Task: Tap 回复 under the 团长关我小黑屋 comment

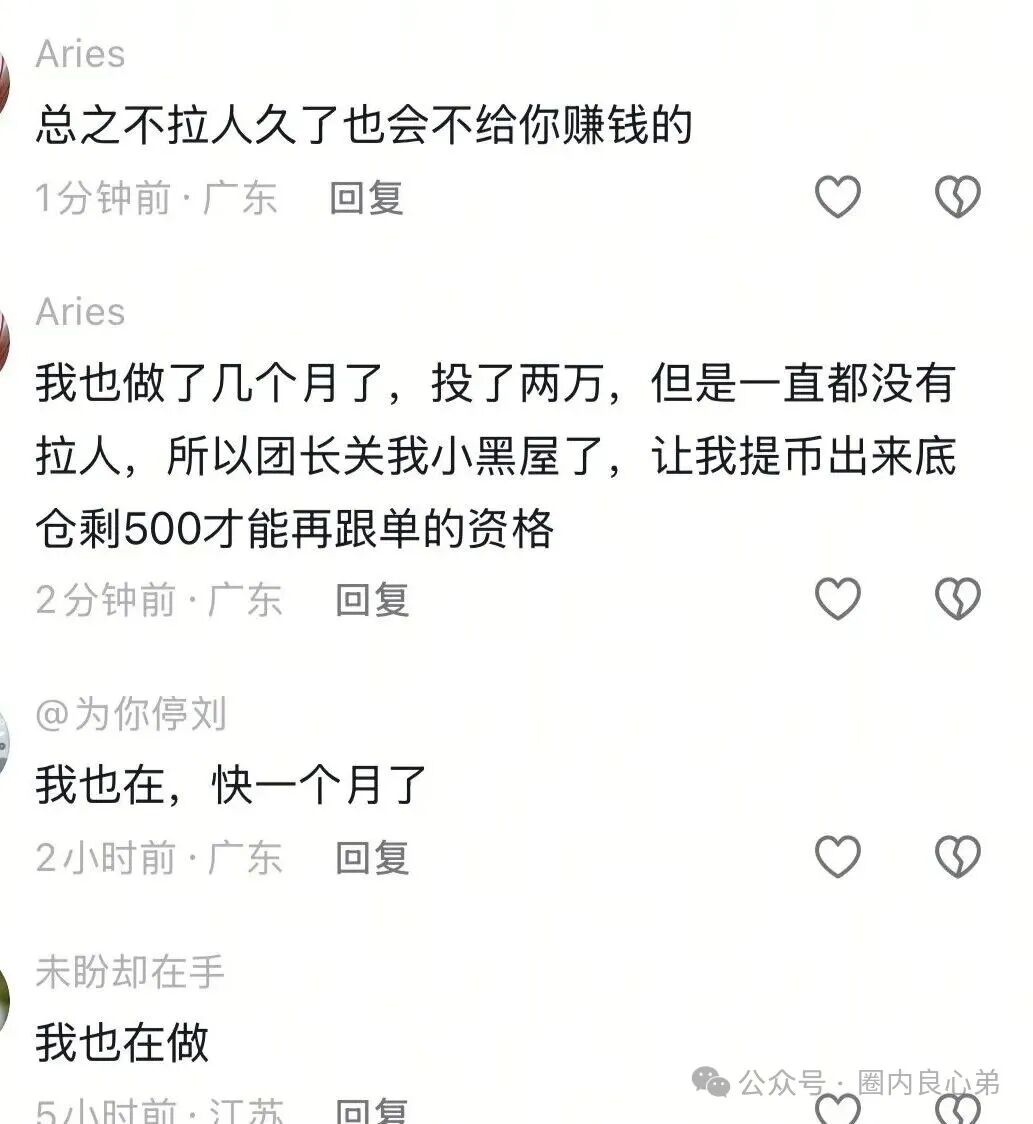Action: [372, 600]
